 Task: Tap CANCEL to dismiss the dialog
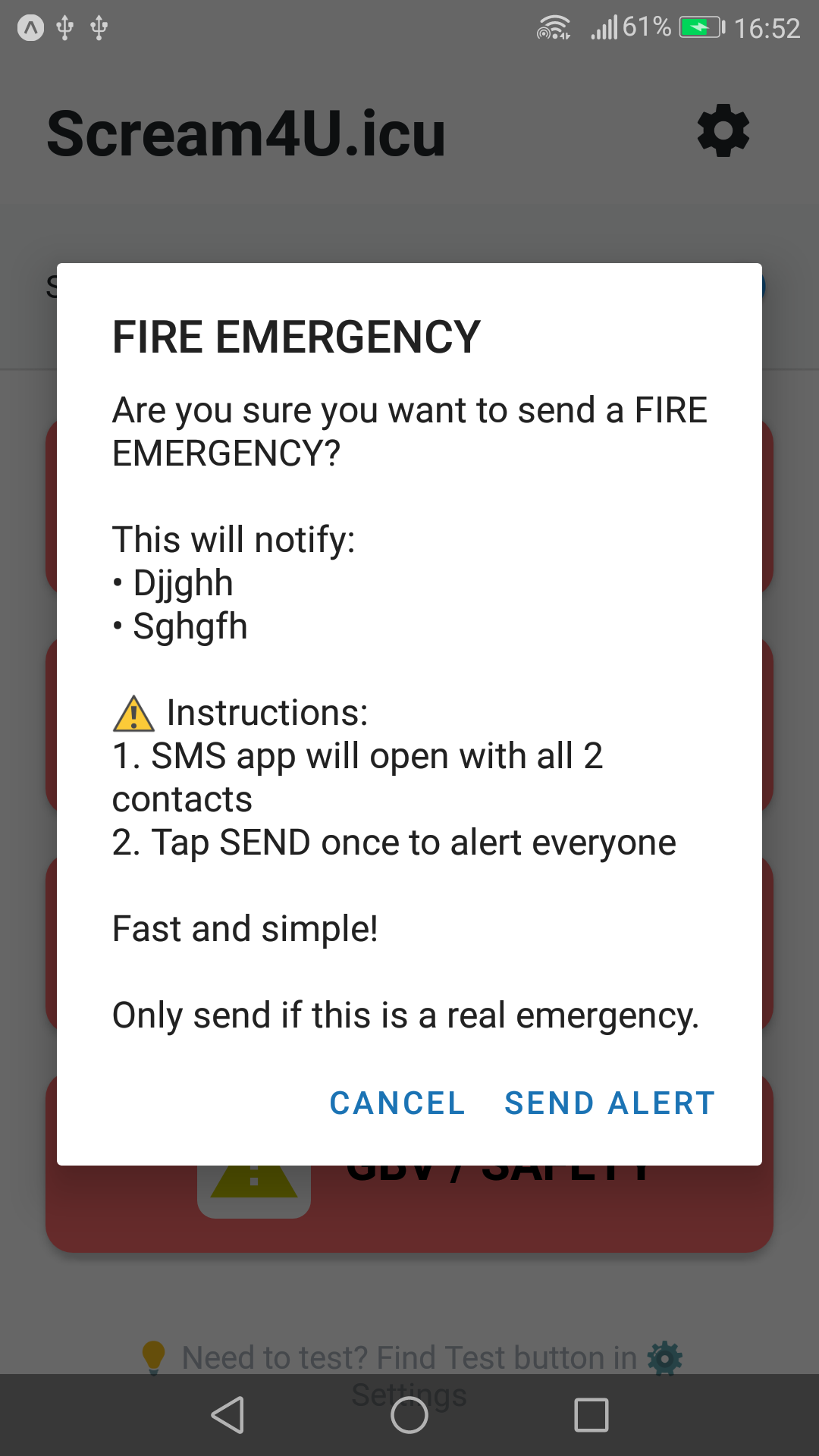[397, 1103]
